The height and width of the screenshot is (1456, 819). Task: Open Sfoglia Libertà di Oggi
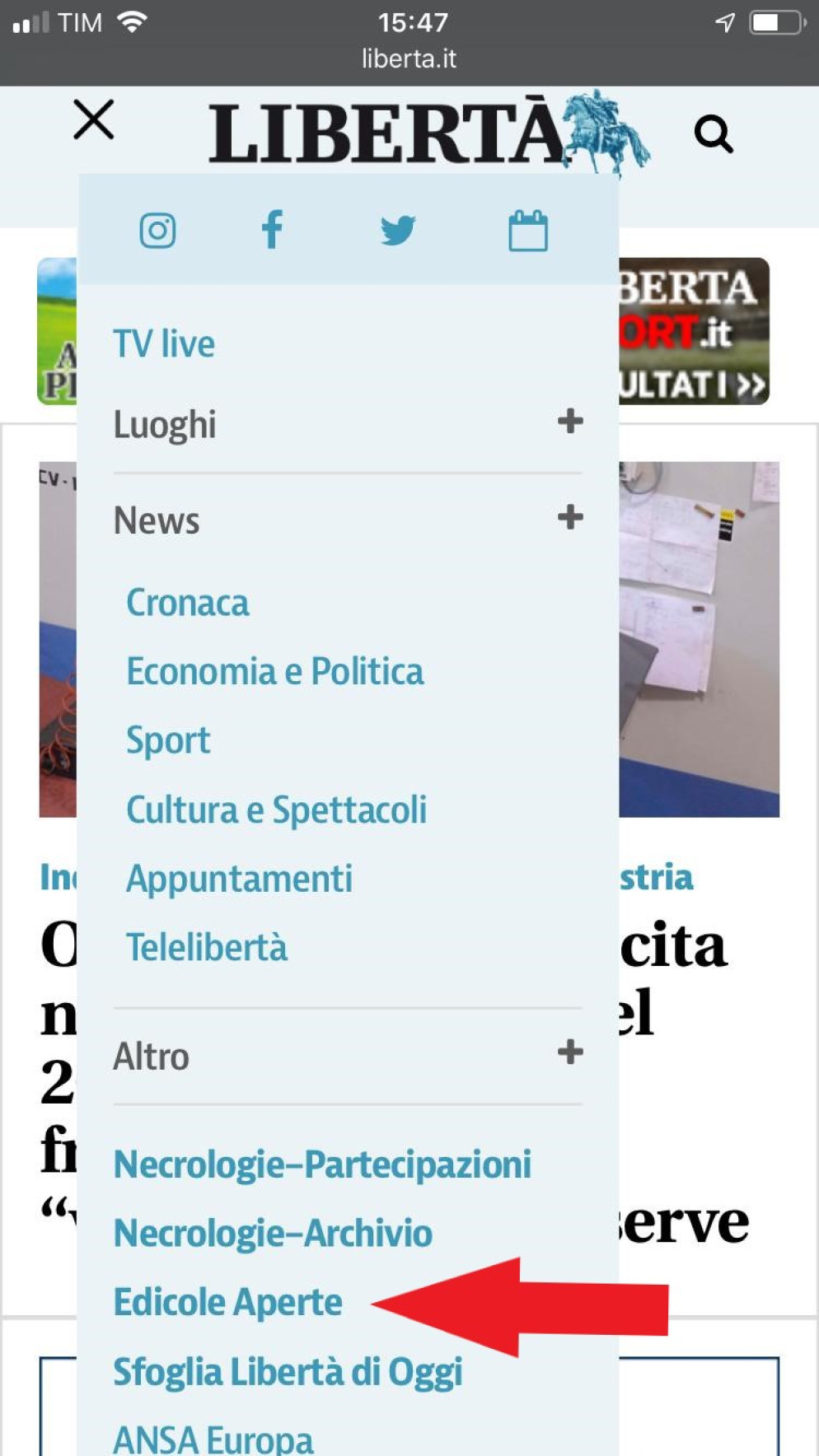coord(288,1372)
